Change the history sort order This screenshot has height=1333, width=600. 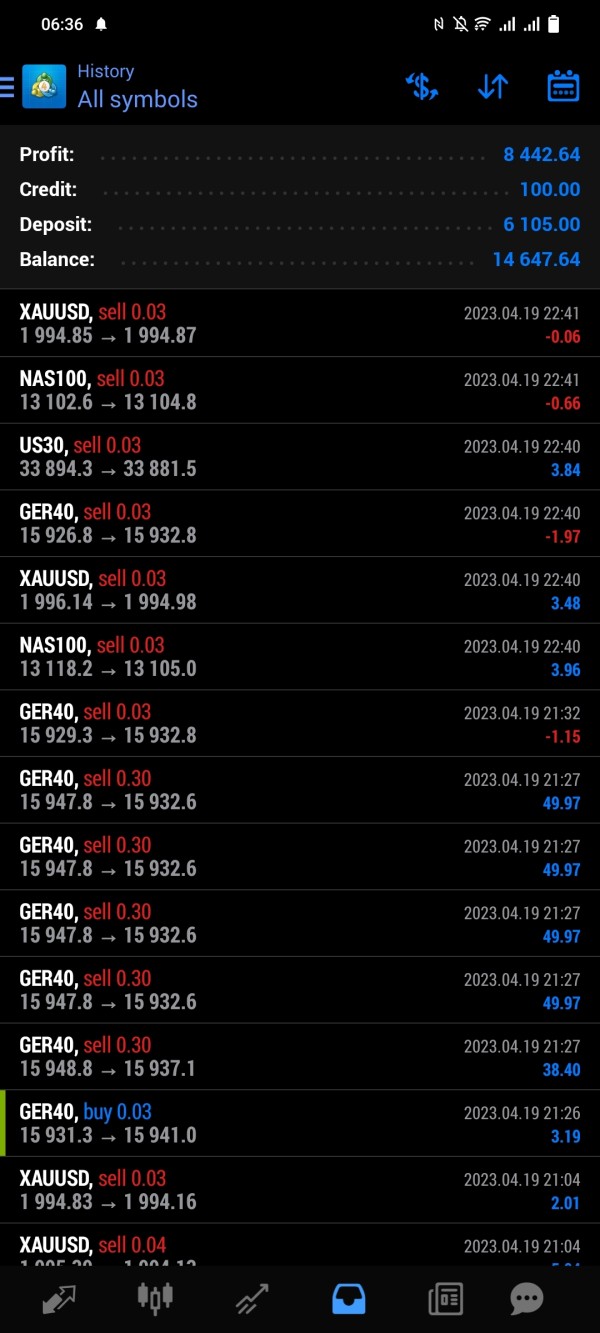pyautogui.click(x=492, y=87)
